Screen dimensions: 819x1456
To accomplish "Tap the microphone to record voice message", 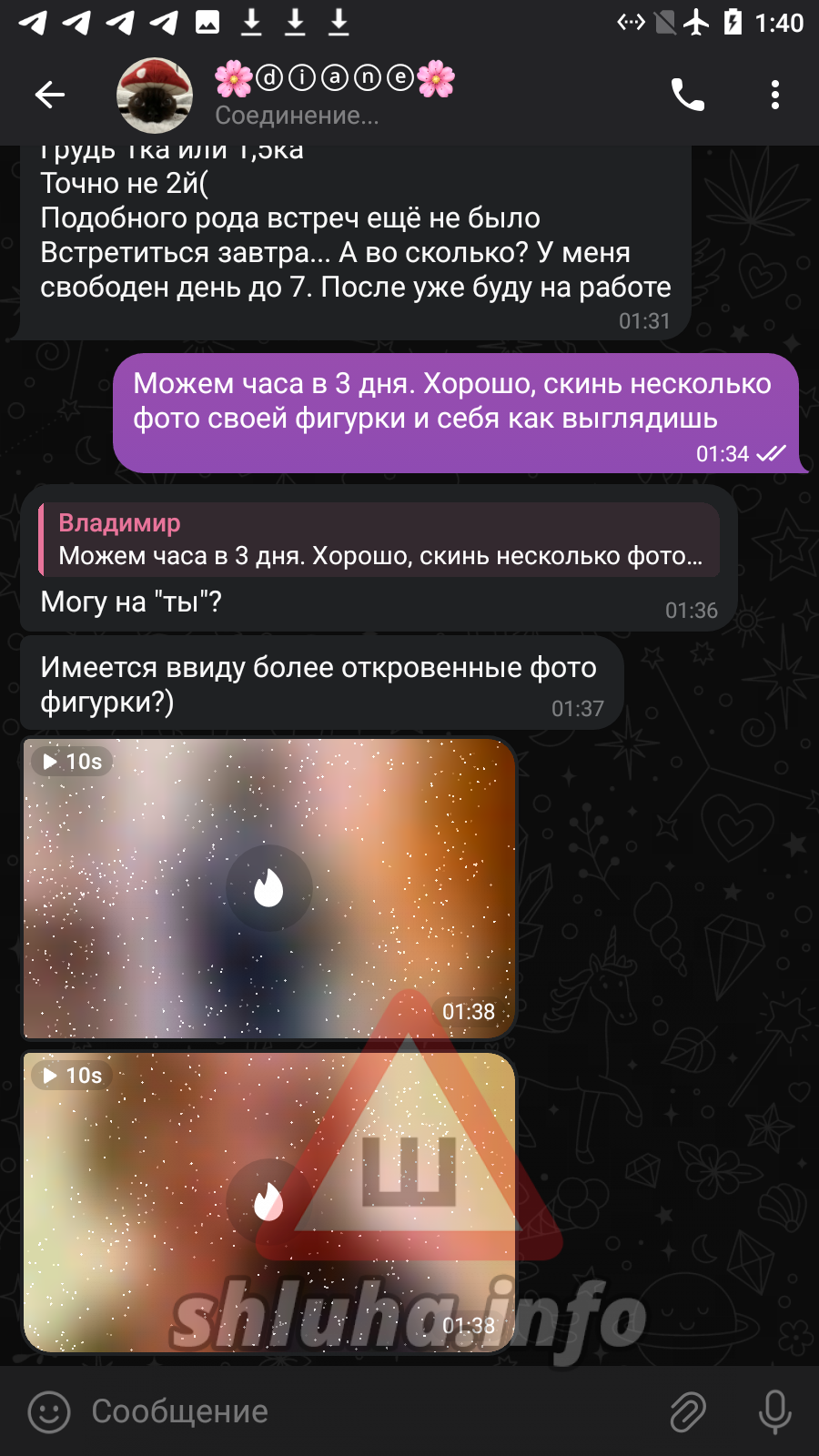I will pos(774,1411).
